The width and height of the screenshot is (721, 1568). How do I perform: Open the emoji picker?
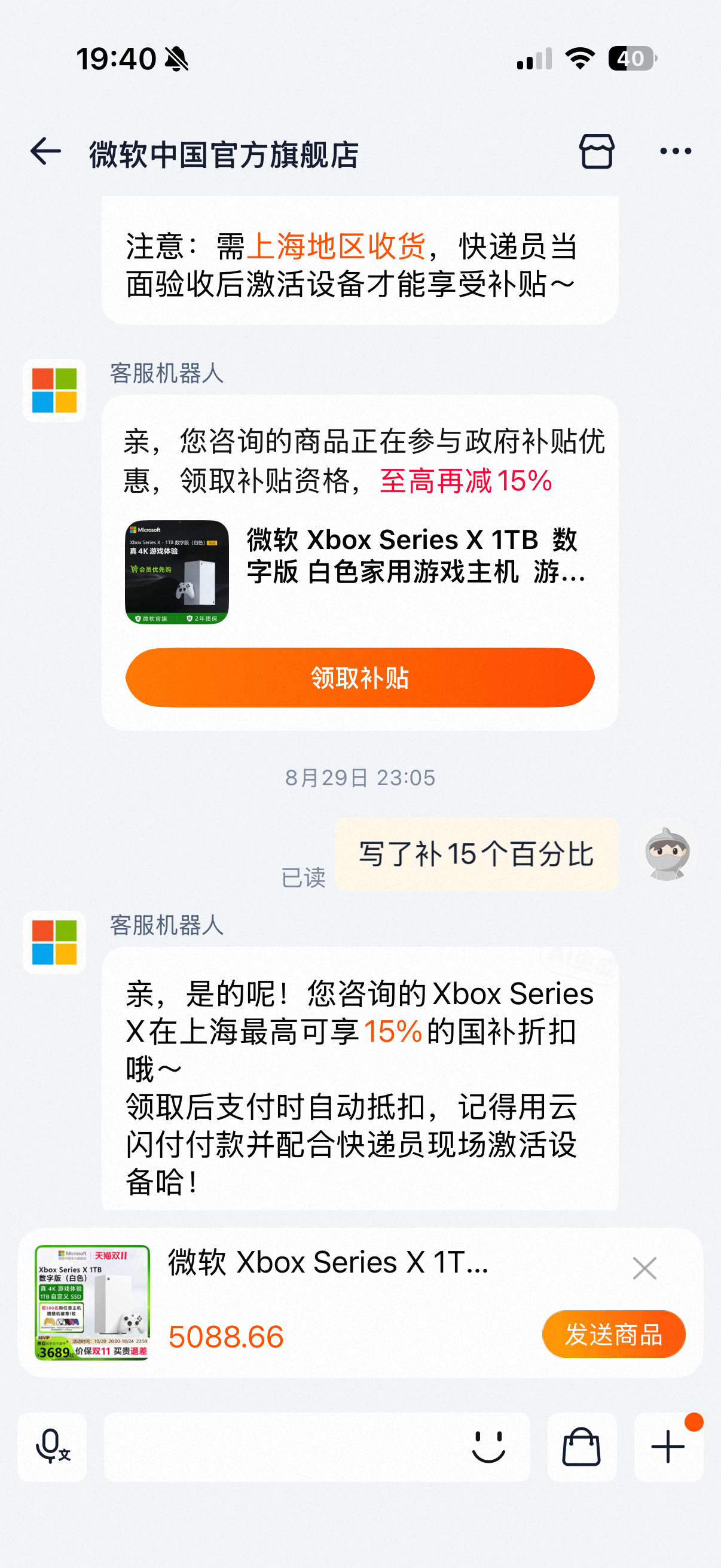(488, 1447)
